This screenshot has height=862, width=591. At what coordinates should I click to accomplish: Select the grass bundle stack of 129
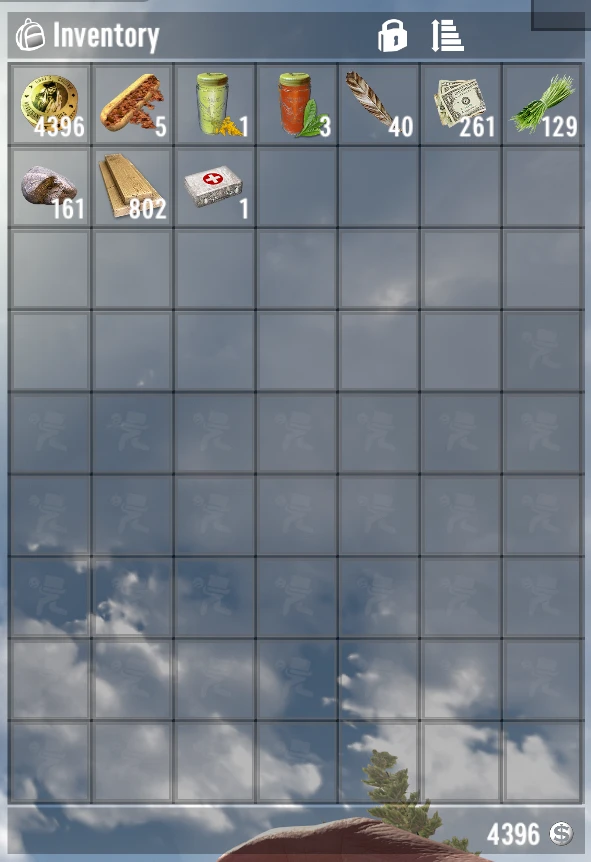[x=543, y=104]
